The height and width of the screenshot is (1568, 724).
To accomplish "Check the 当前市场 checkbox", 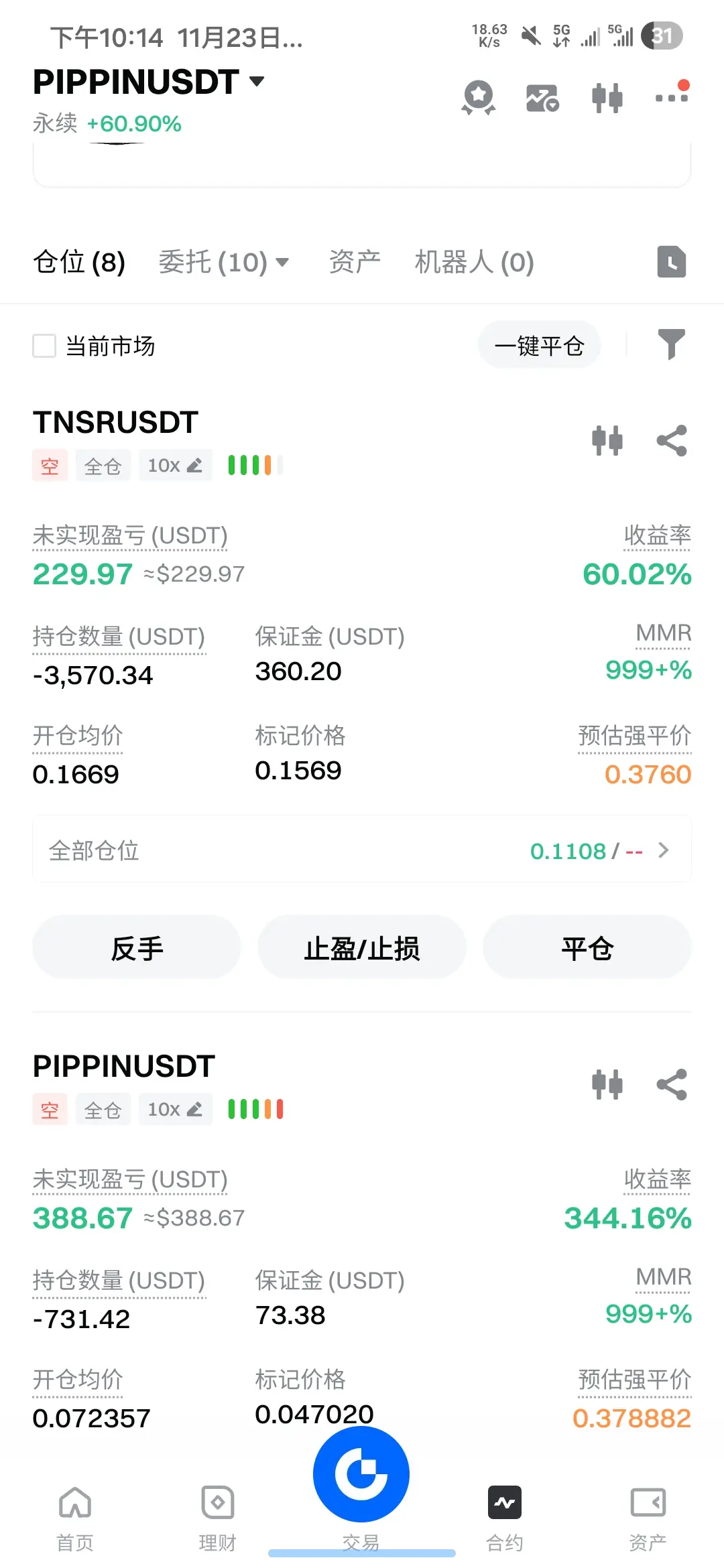I will click(44, 346).
